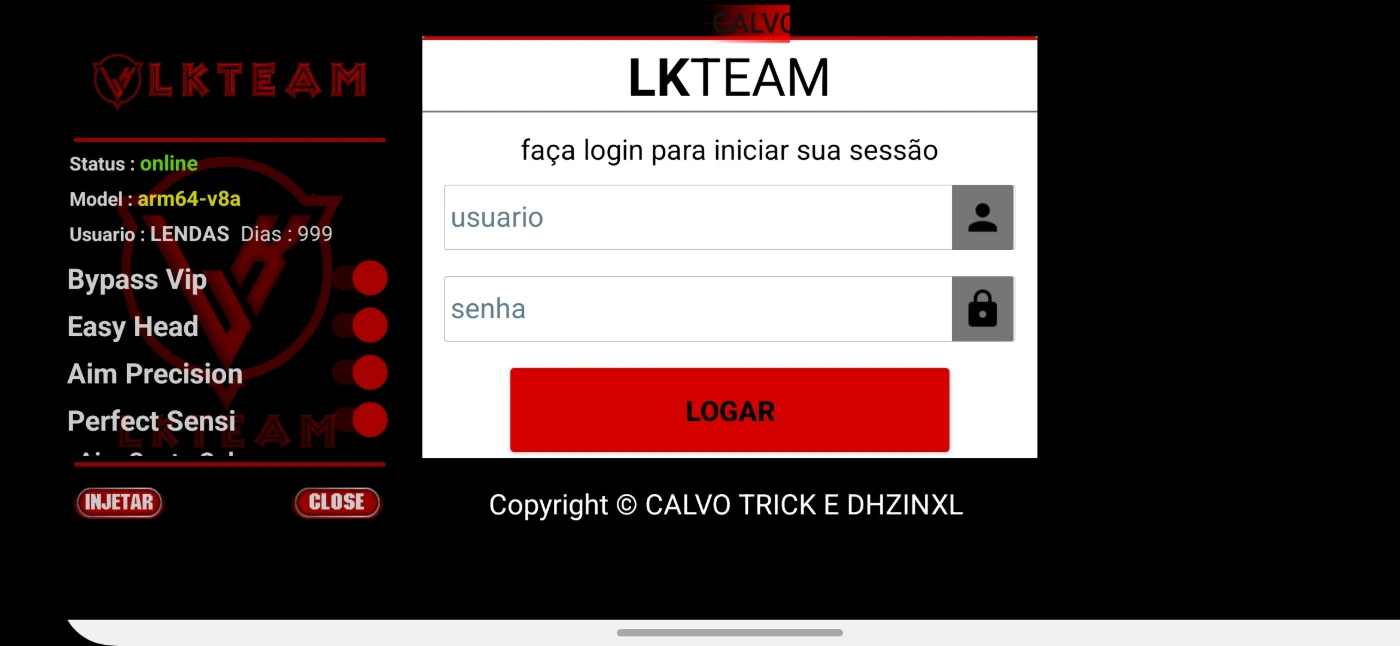The image size is (1400, 646).
Task: Tap the usuario input field
Action: tap(697, 217)
